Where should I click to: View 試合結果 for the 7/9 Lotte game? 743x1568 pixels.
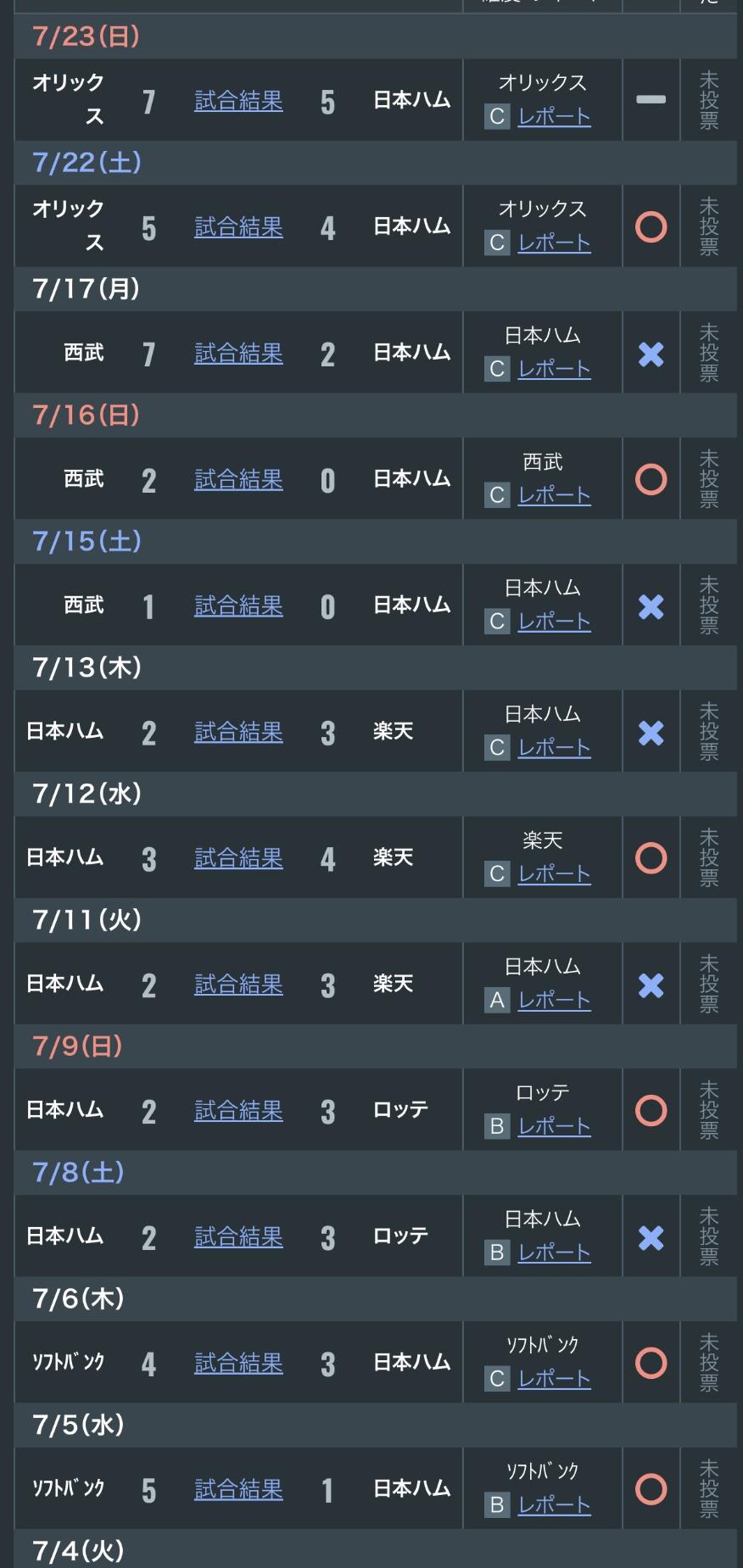238,1111
